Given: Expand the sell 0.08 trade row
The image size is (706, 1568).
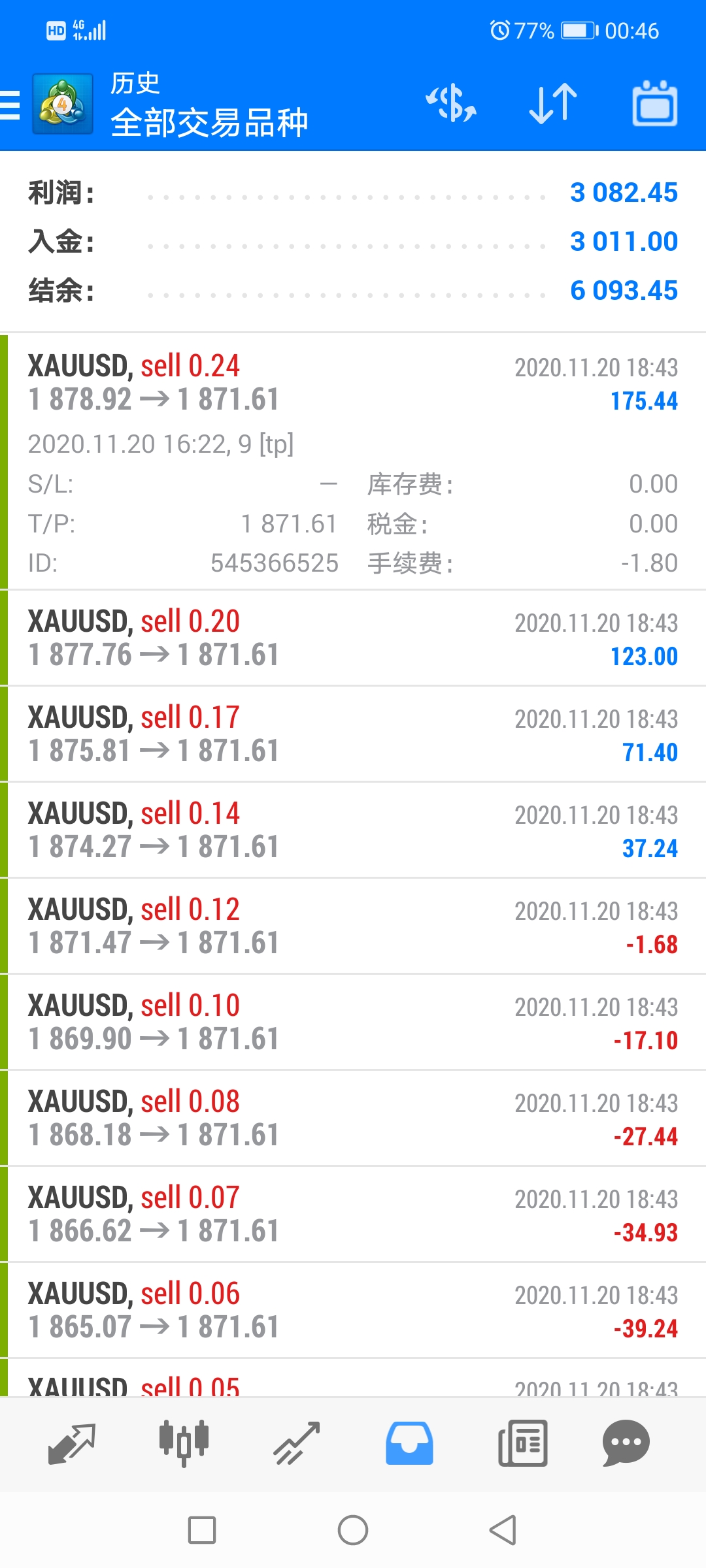Looking at the screenshot, I should [353, 1118].
